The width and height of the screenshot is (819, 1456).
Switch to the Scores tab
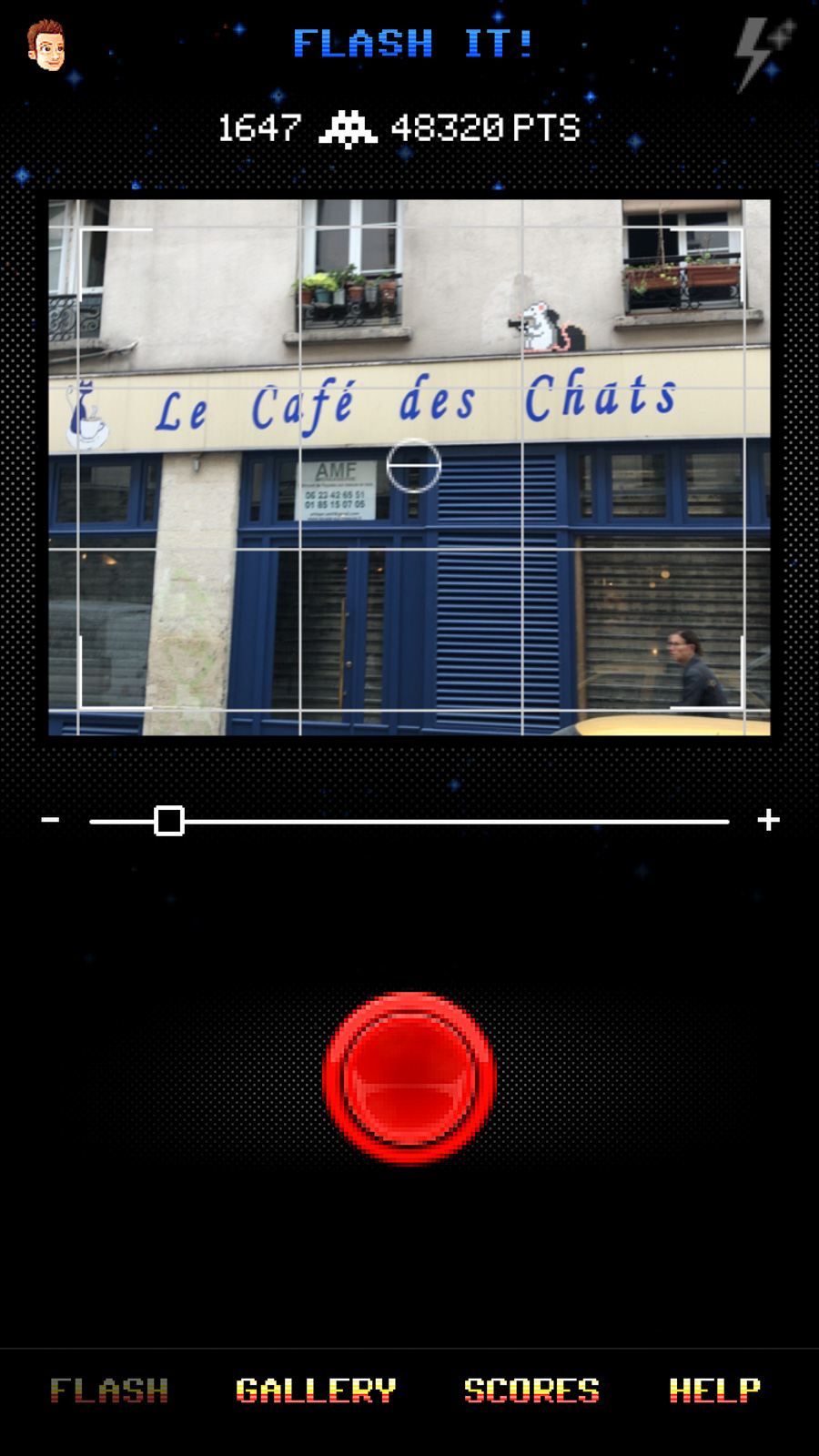[531, 1390]
